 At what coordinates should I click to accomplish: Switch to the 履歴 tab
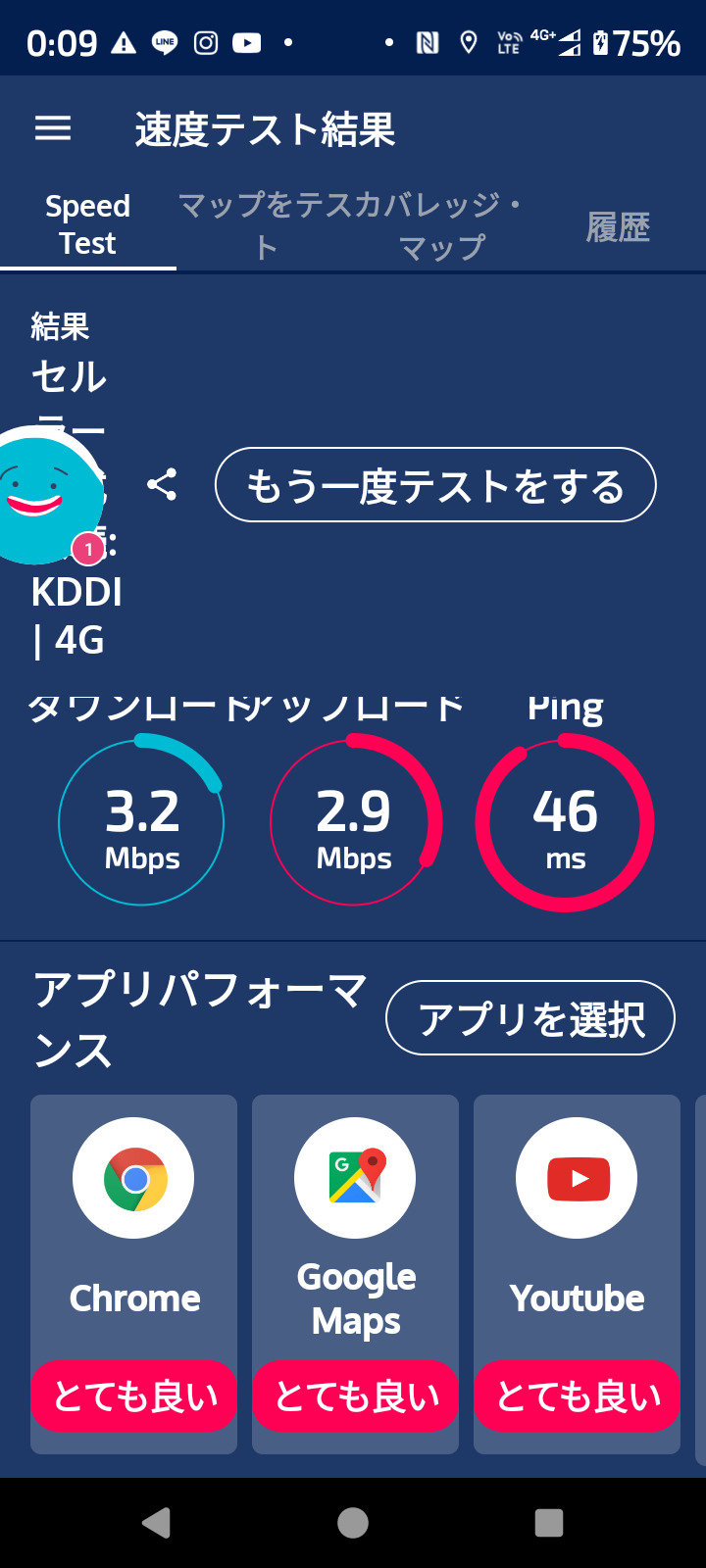pos(618,227)
